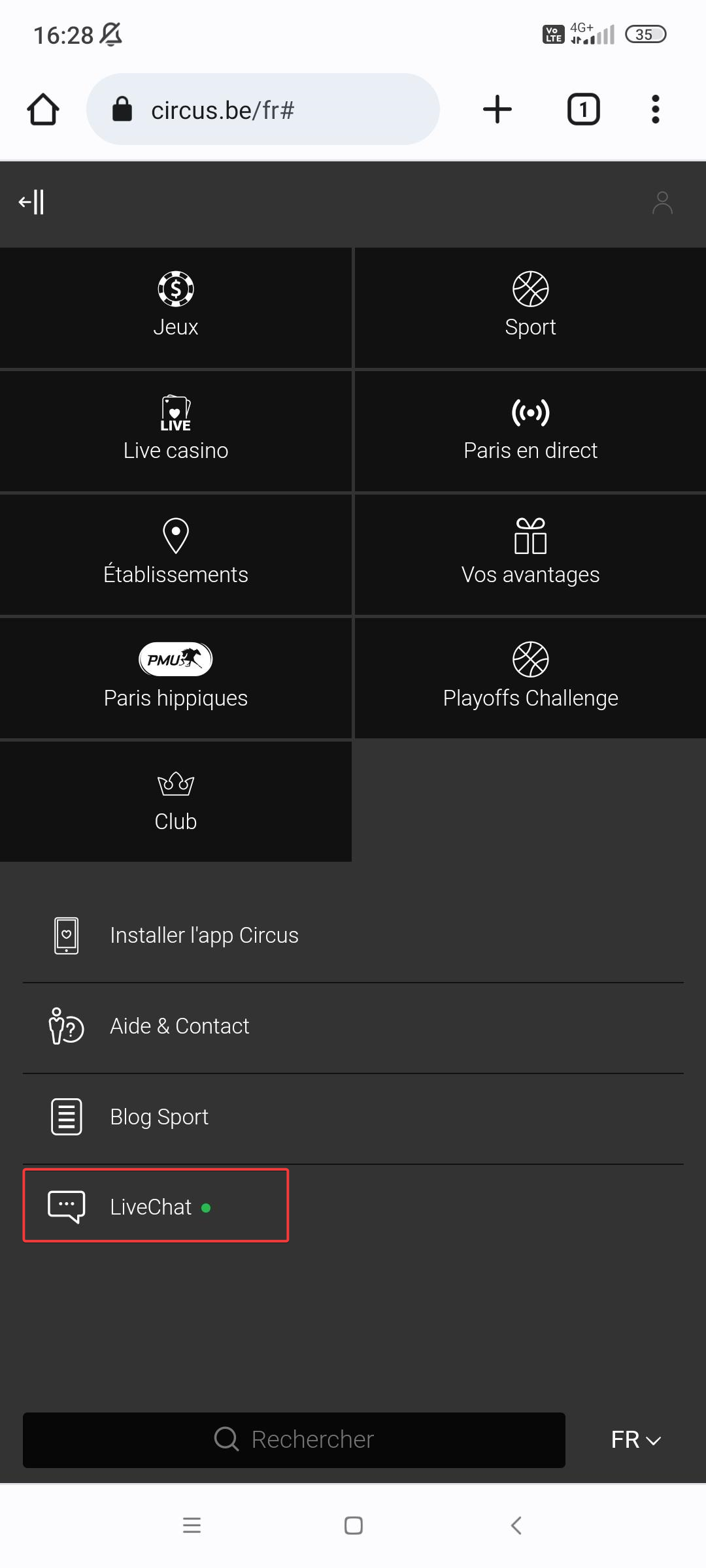The image size is (706, 1568).
Task: Open Paris en direct
Action: 530,431
